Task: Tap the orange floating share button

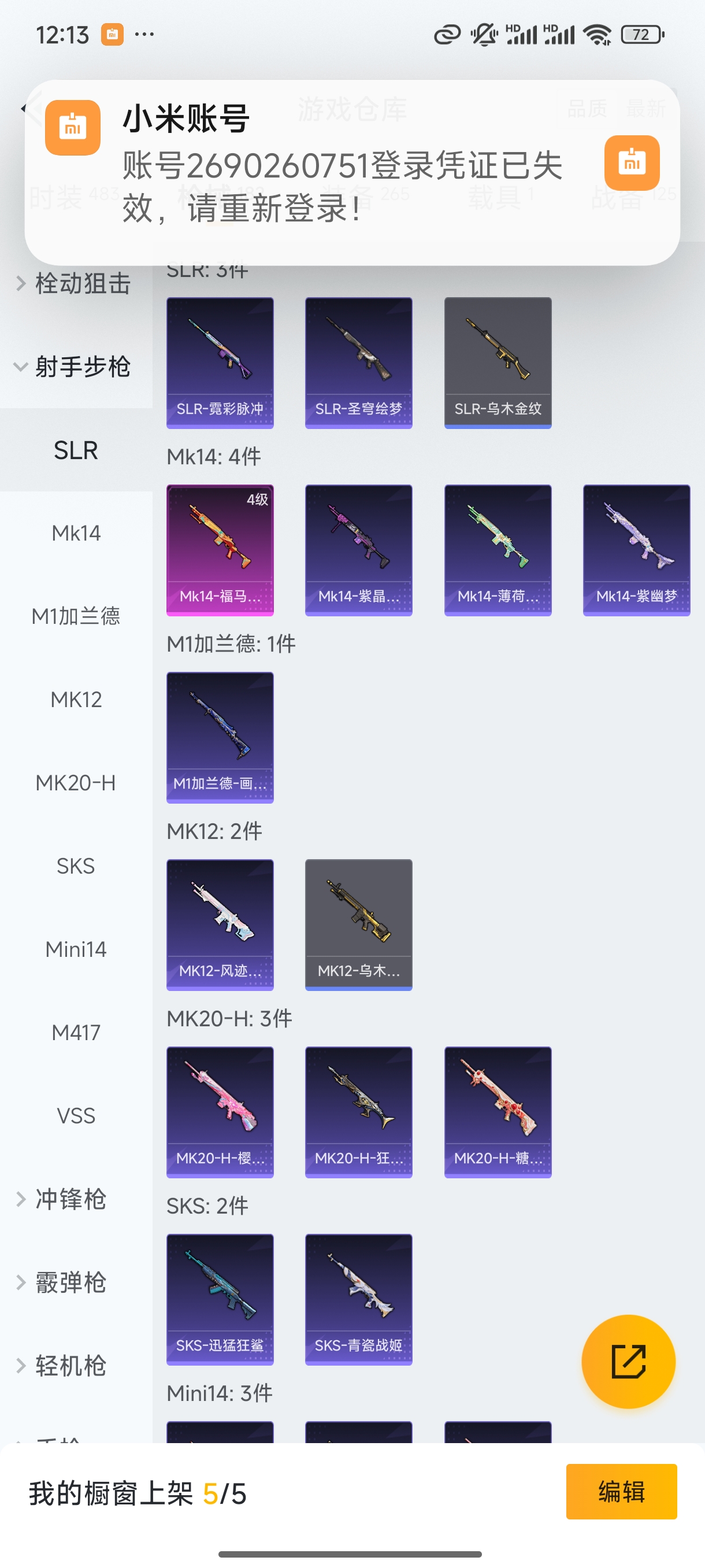Action: tap(628, 1362)
